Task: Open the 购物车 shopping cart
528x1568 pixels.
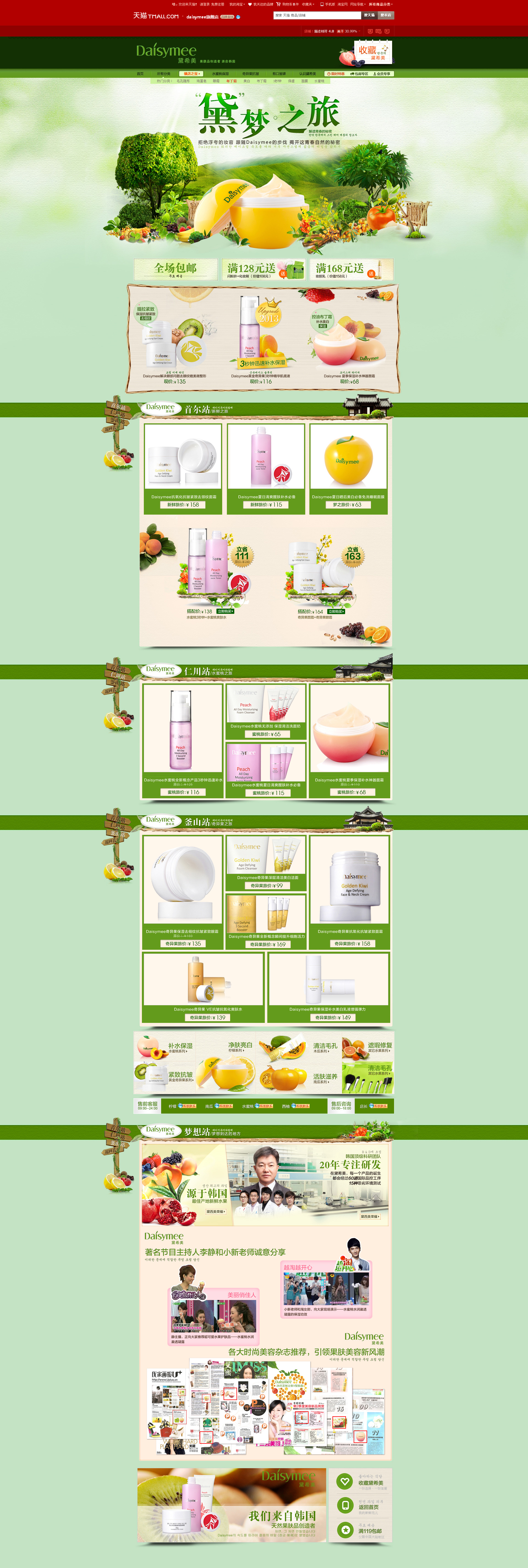Action: click(288, 4)
